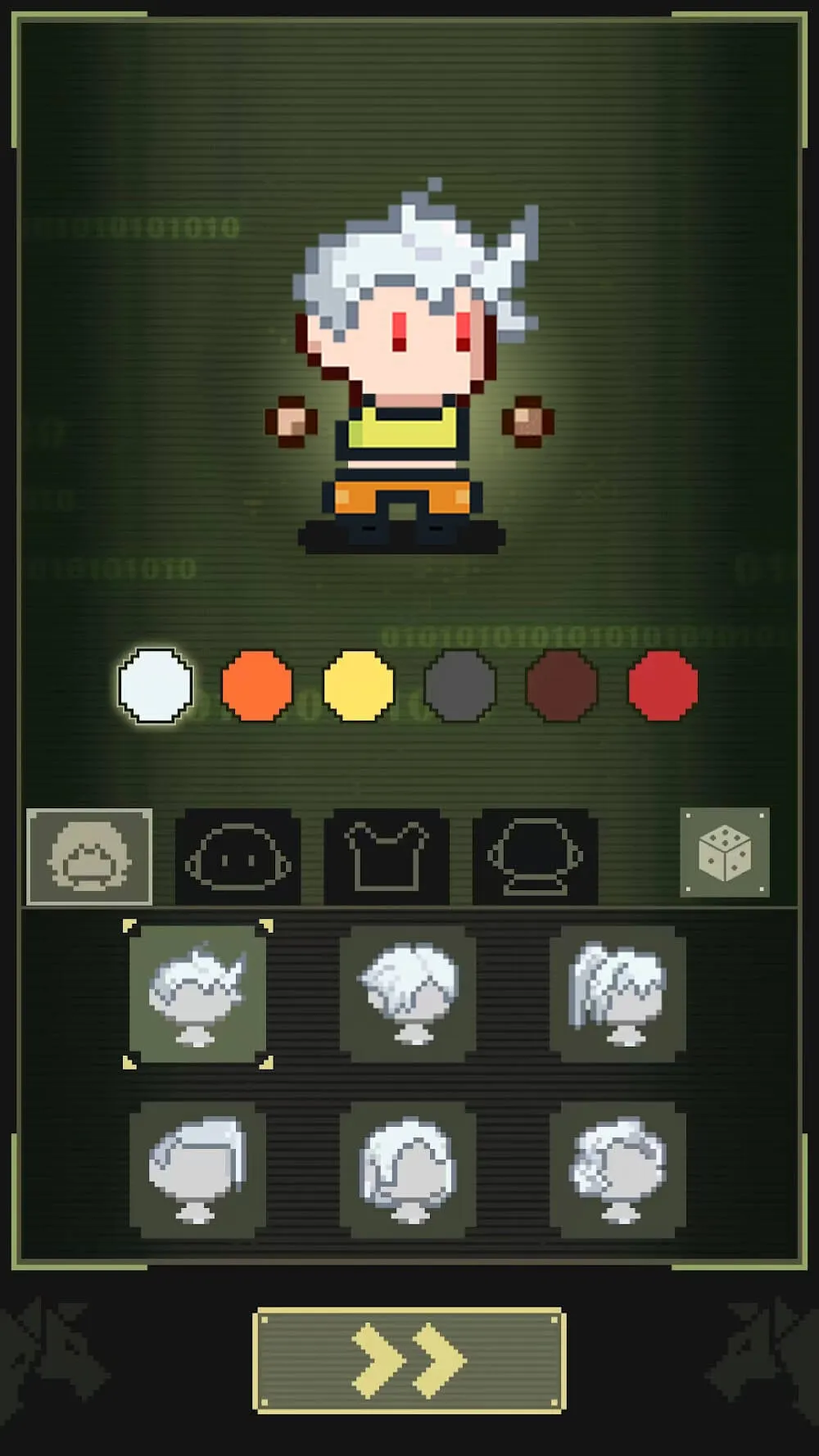
Task: Select the spiky hairstyle
Action: point(197,994)
